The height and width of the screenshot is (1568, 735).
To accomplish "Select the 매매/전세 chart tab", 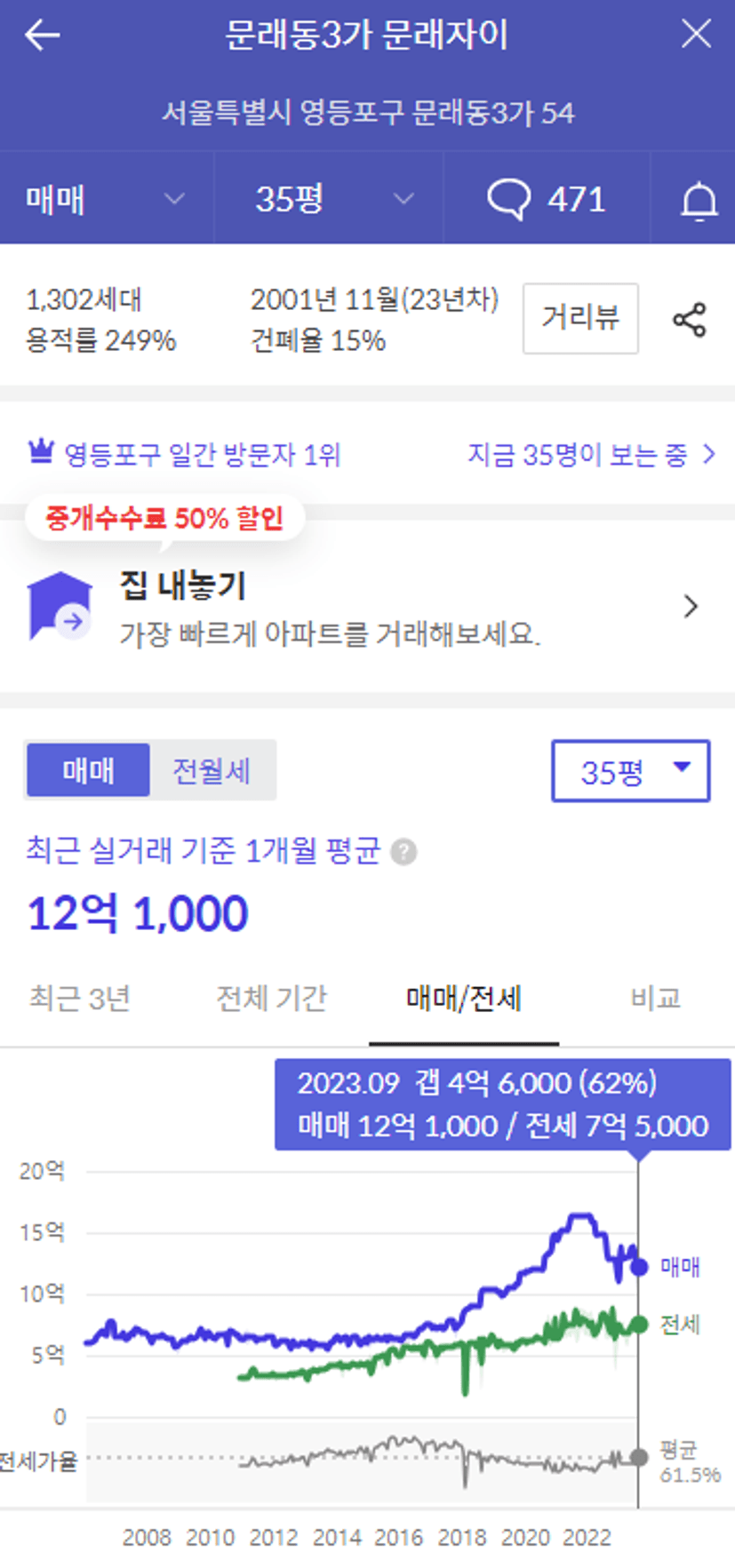I will tap(464, 999).
